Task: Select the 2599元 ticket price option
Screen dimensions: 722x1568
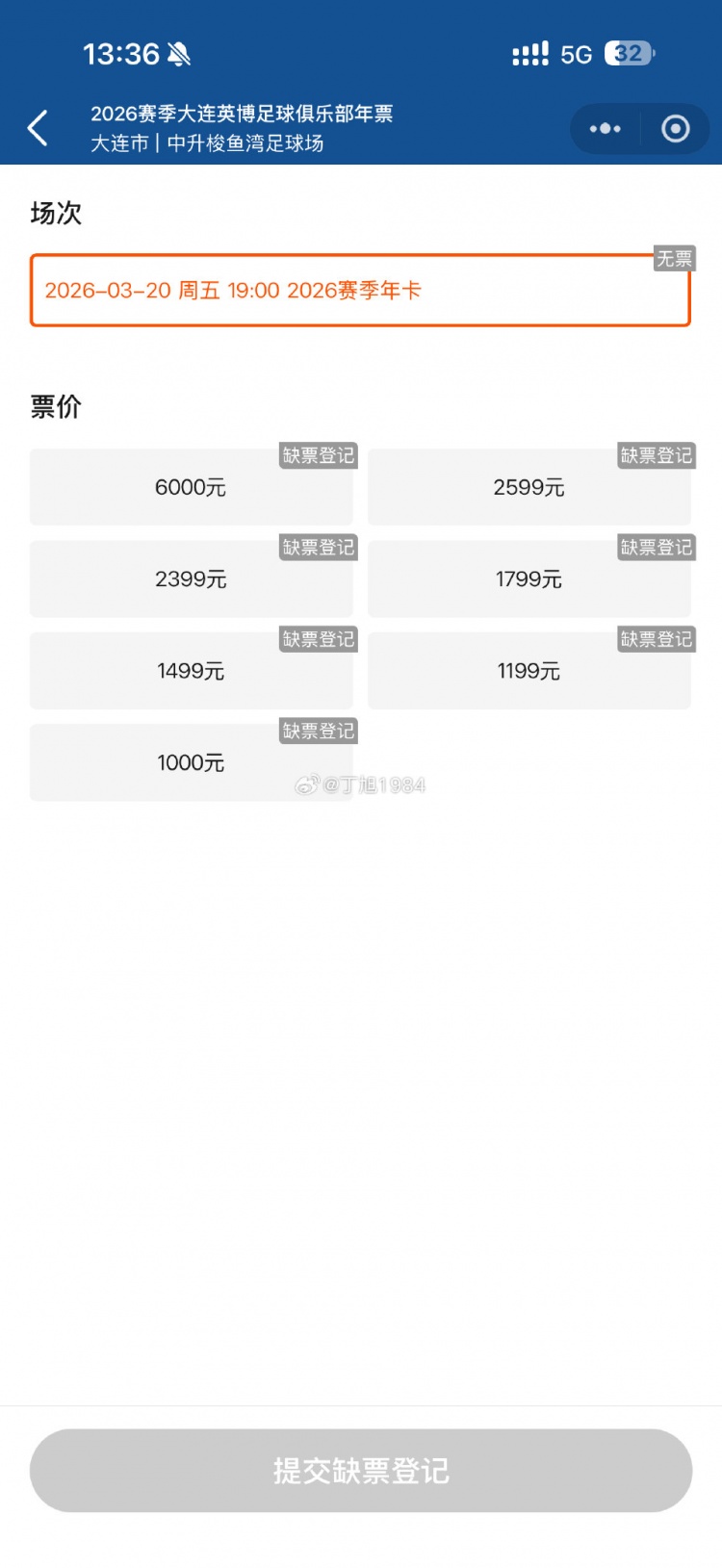Action: point(529,487)
